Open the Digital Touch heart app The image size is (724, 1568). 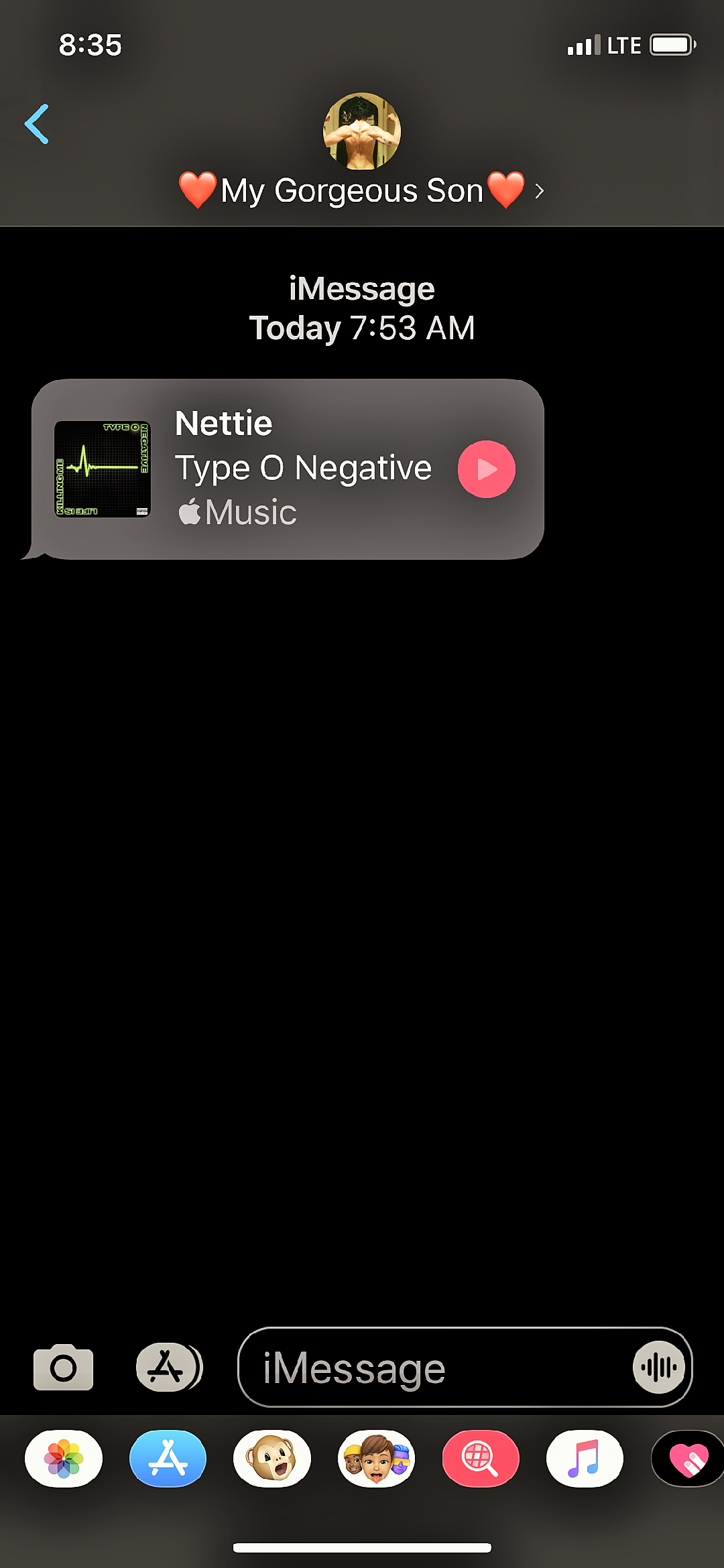click(x=688, y=1459)
